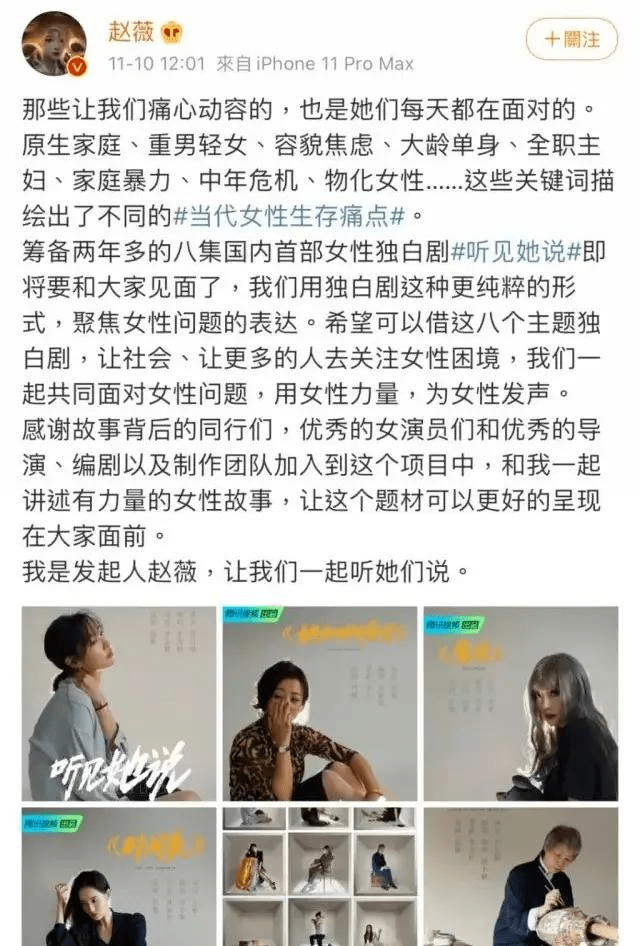This screenshot has width=640, height=946.
Task: View the photo of person painting a vase
Action: [x=520, y=877]
